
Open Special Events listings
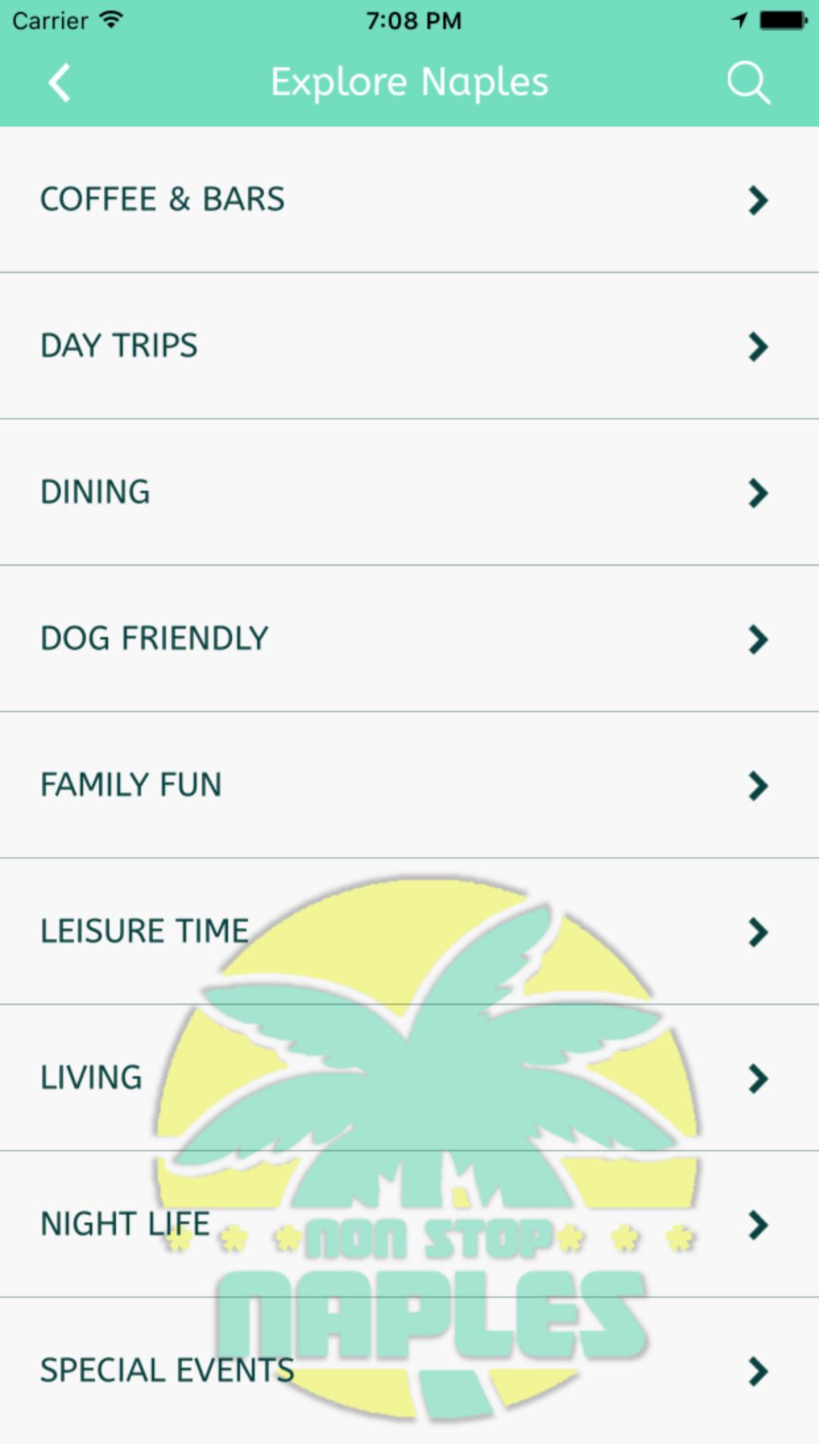[x=409, y=1370]
